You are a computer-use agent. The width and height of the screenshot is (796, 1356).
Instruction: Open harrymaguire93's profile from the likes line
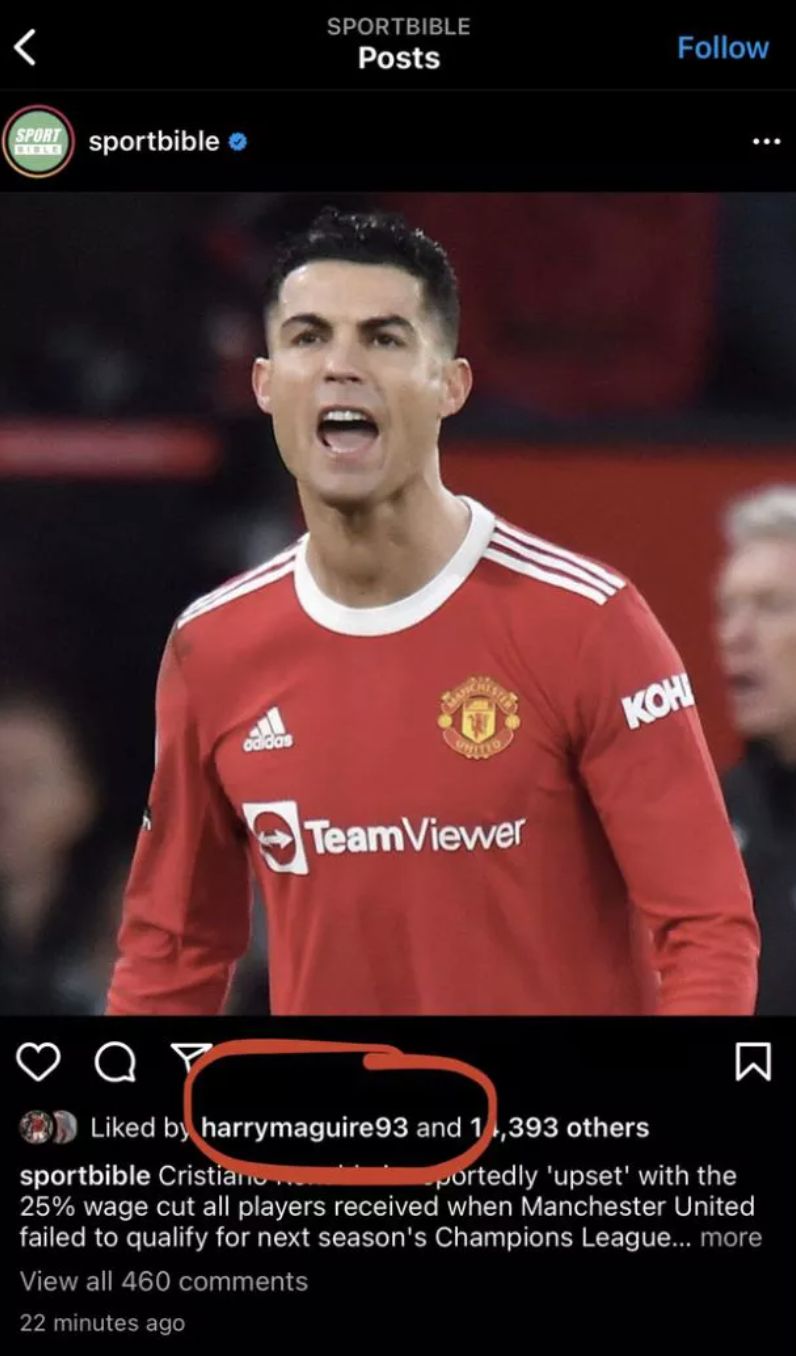pyautogui.click(x=304, y=1128)
